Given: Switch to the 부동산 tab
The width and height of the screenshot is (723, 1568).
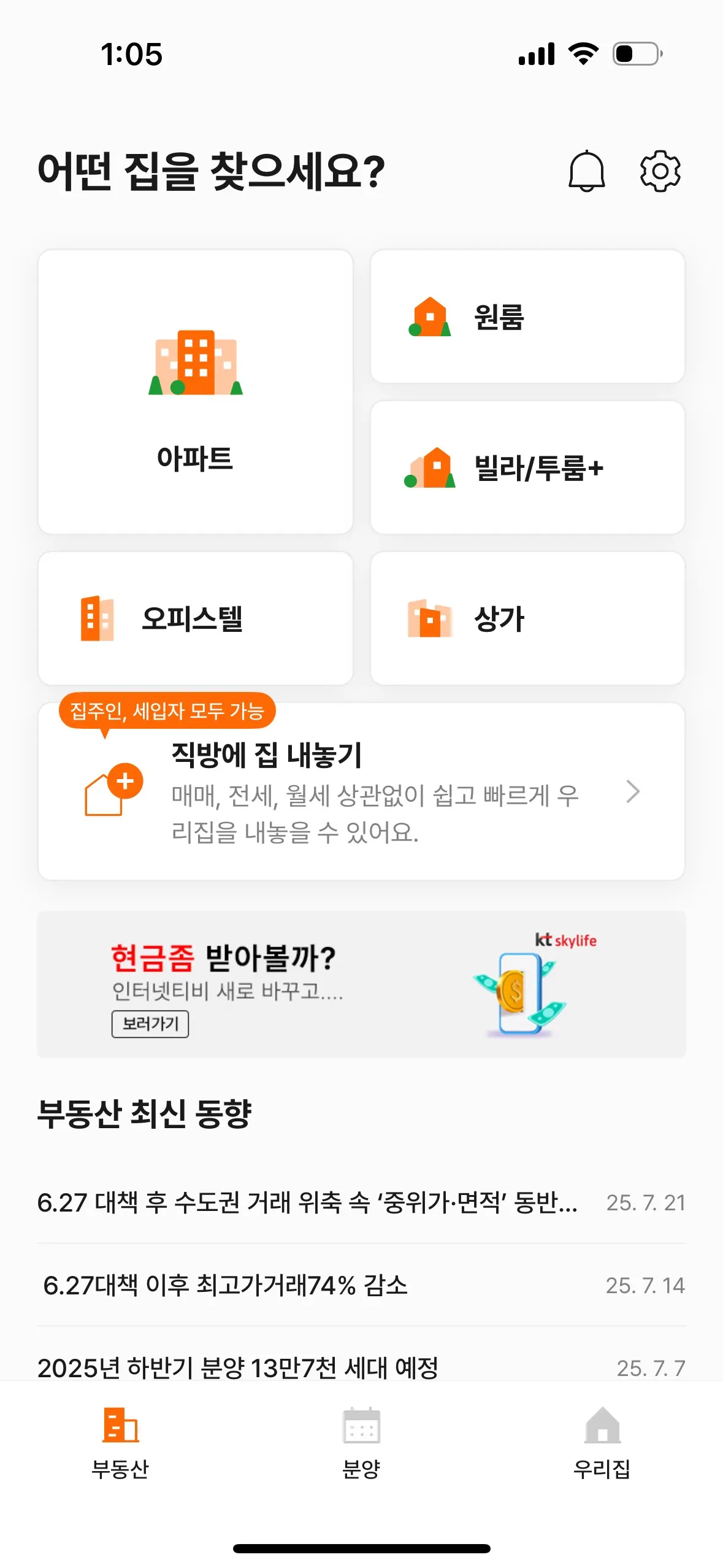Looking at the screenshot, I should pos(120,1442).
